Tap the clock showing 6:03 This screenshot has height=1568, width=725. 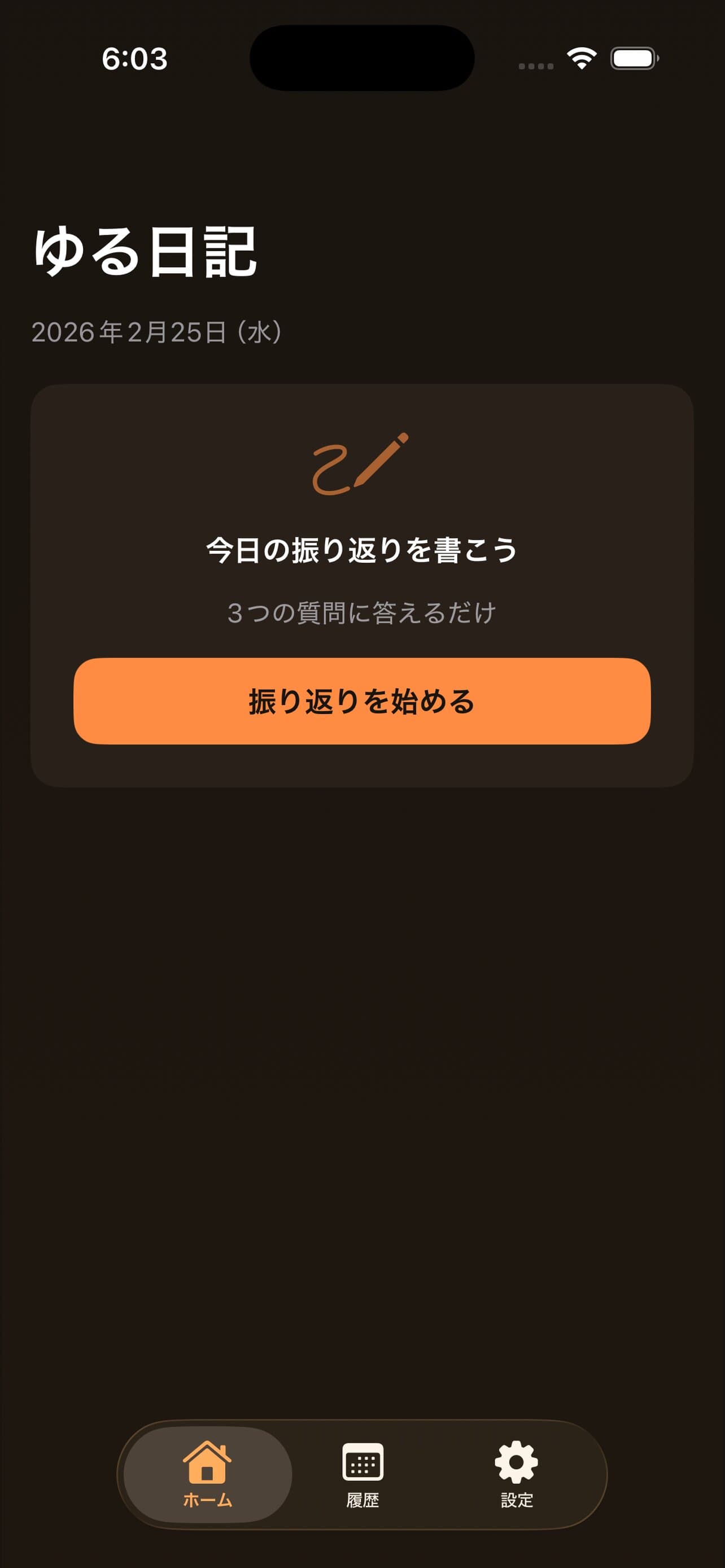(x=134, y=58)
